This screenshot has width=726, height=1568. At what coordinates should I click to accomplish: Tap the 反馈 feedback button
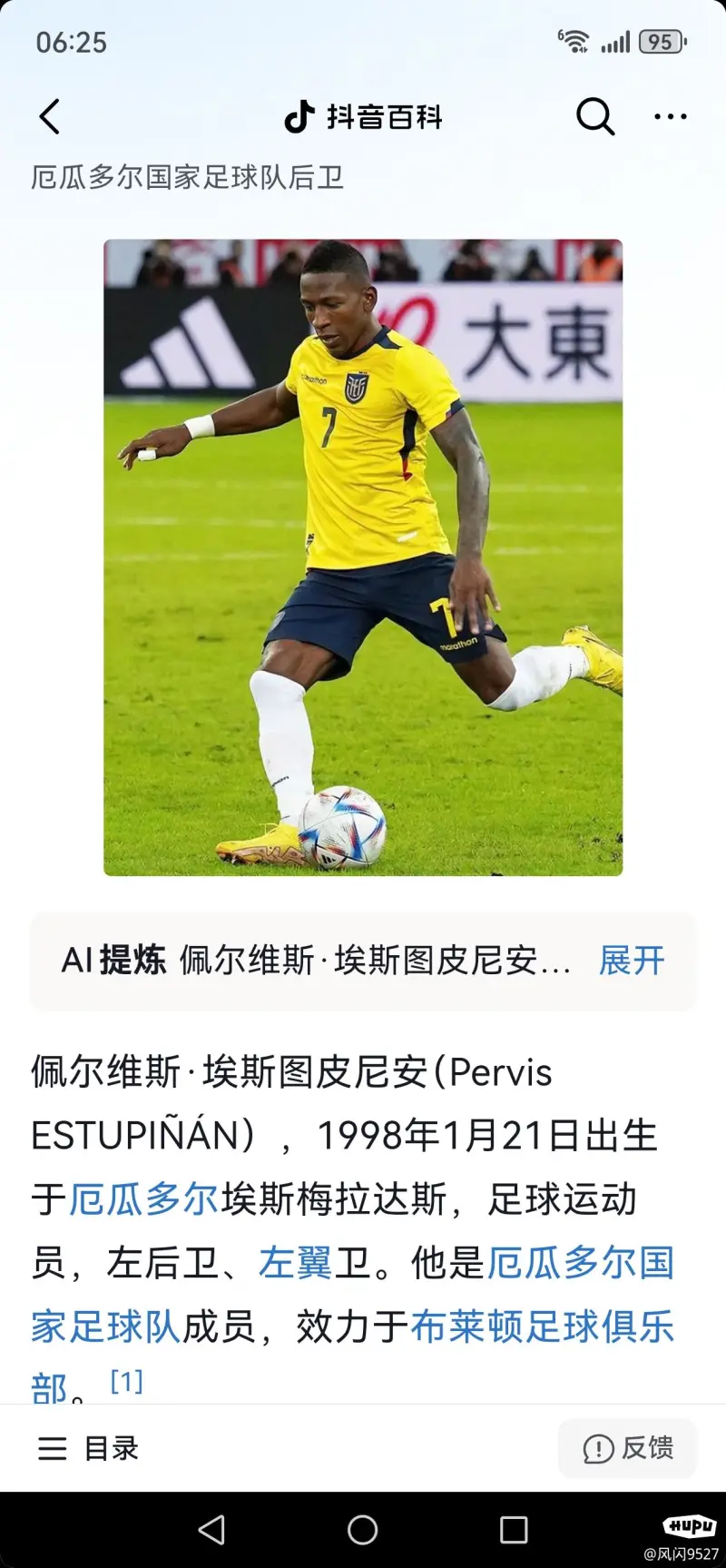click(x=628, y=1448)
